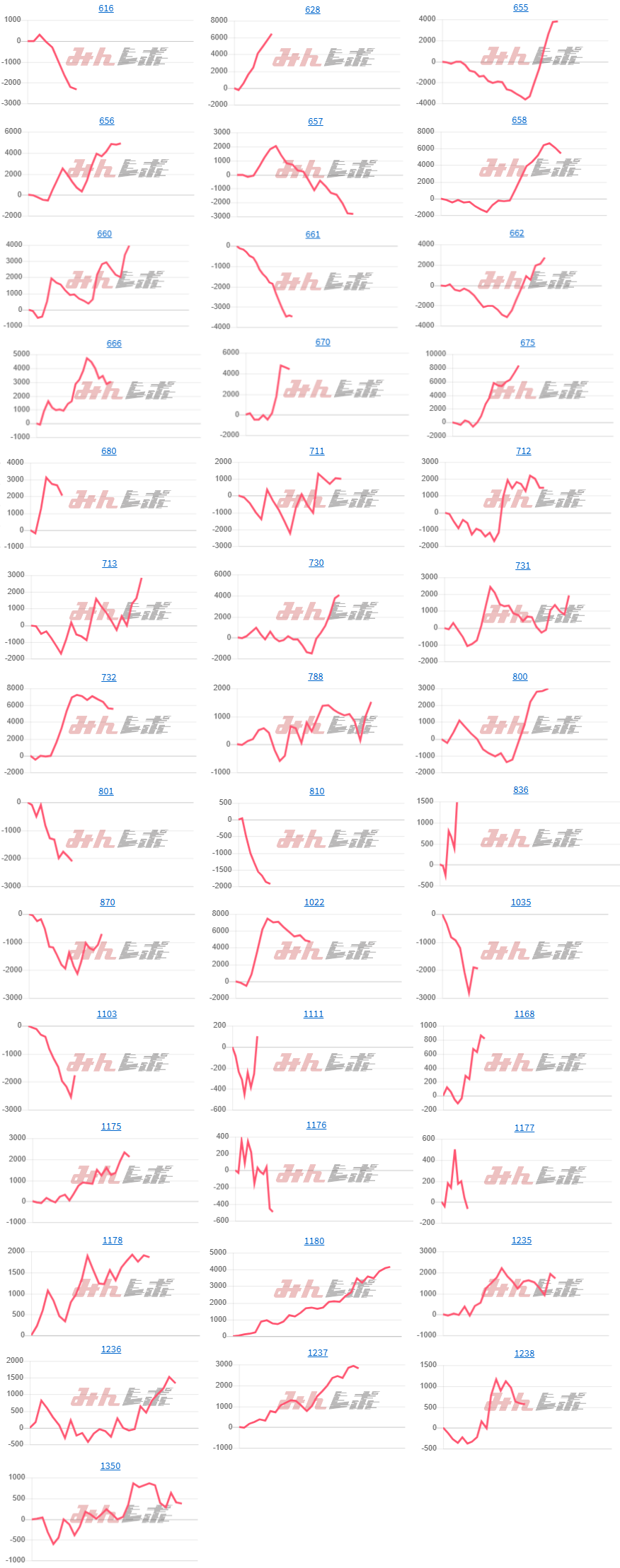Screen dimensions: 620x1568
Task: Tap the 660 link
Action: click(x=105, y=234)
